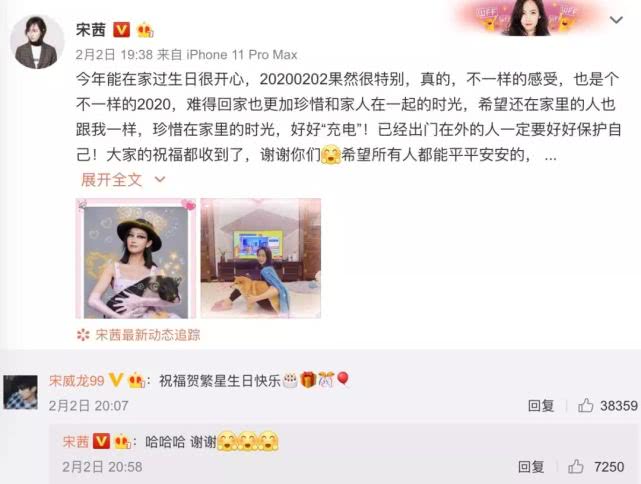Expand the full post with 展开全文
Screen dimensions: 641x484
pos(111,180)
